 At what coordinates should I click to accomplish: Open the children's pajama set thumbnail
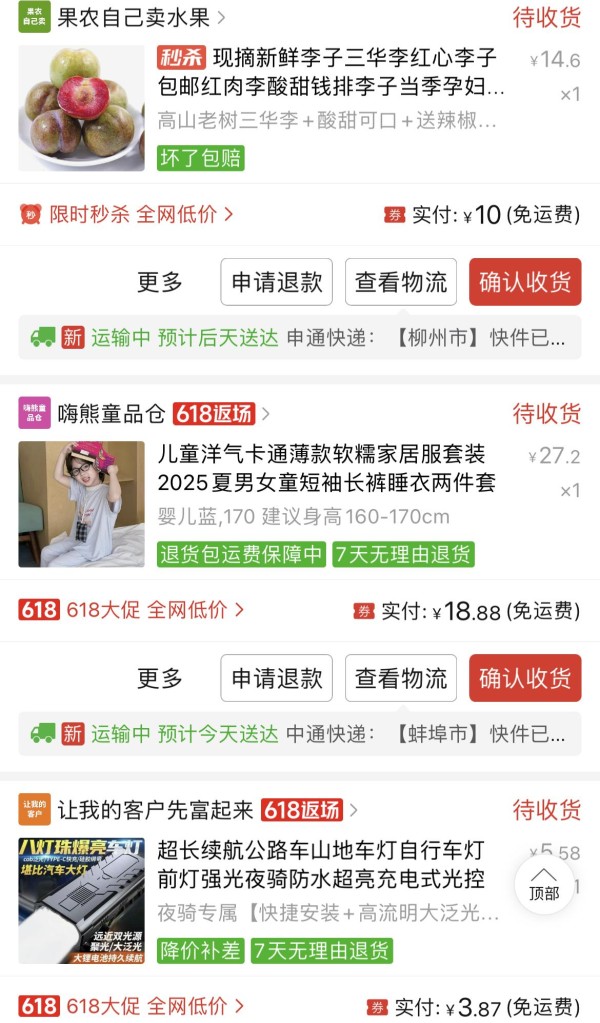pyautogui.click(x=82, y=504)
